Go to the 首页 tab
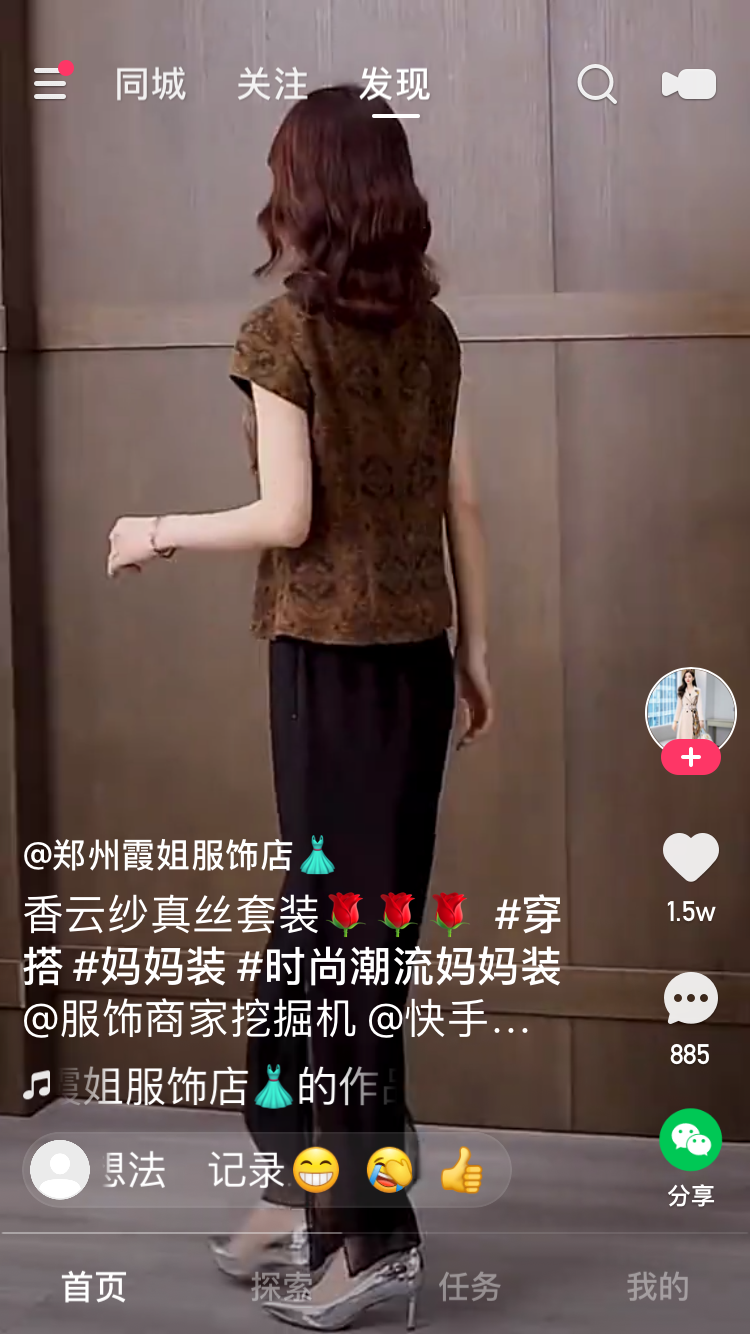Viewport: 750px width, 1334px height. point(94,1287)
